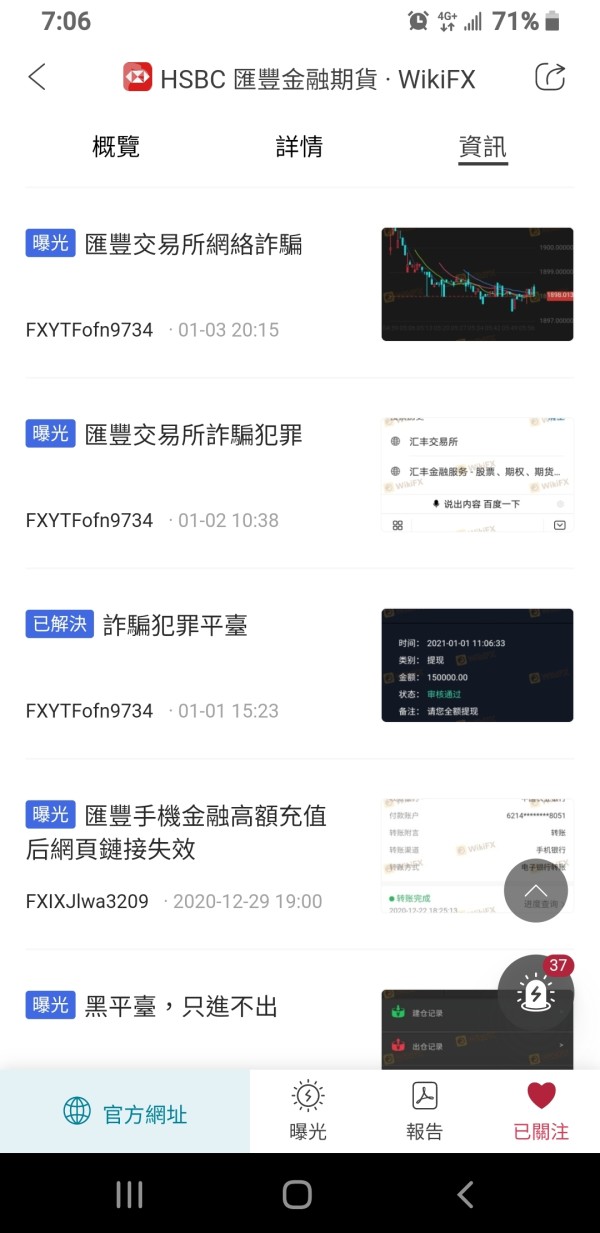Open the post 匯豐手機金融高額充值后網頁鏈接失效
This screenshot has height=1233, width=600.
click(300, 854)
